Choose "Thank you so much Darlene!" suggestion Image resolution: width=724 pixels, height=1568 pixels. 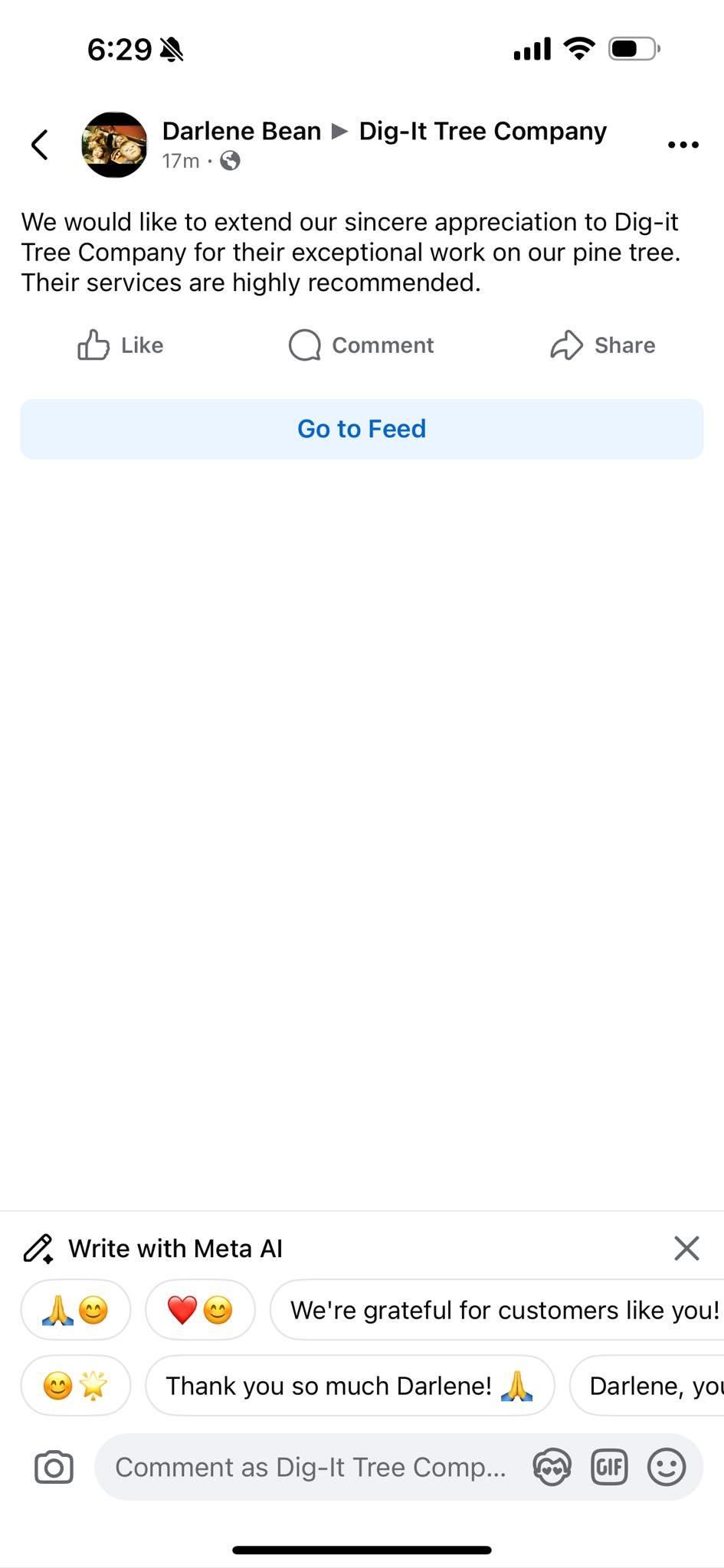pos(349,1386)
